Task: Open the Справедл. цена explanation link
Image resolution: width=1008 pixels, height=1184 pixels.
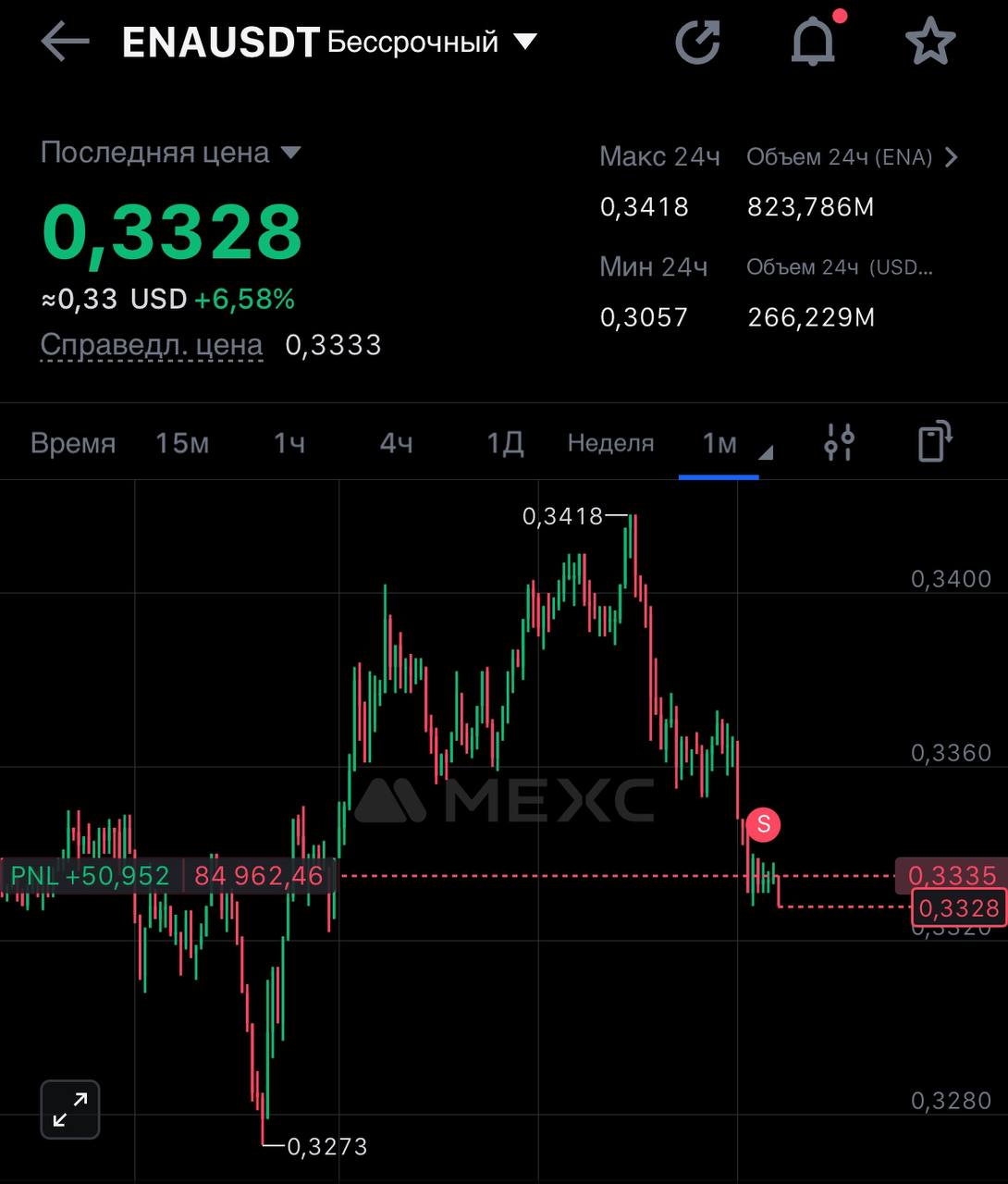Action: coord(152,345)
